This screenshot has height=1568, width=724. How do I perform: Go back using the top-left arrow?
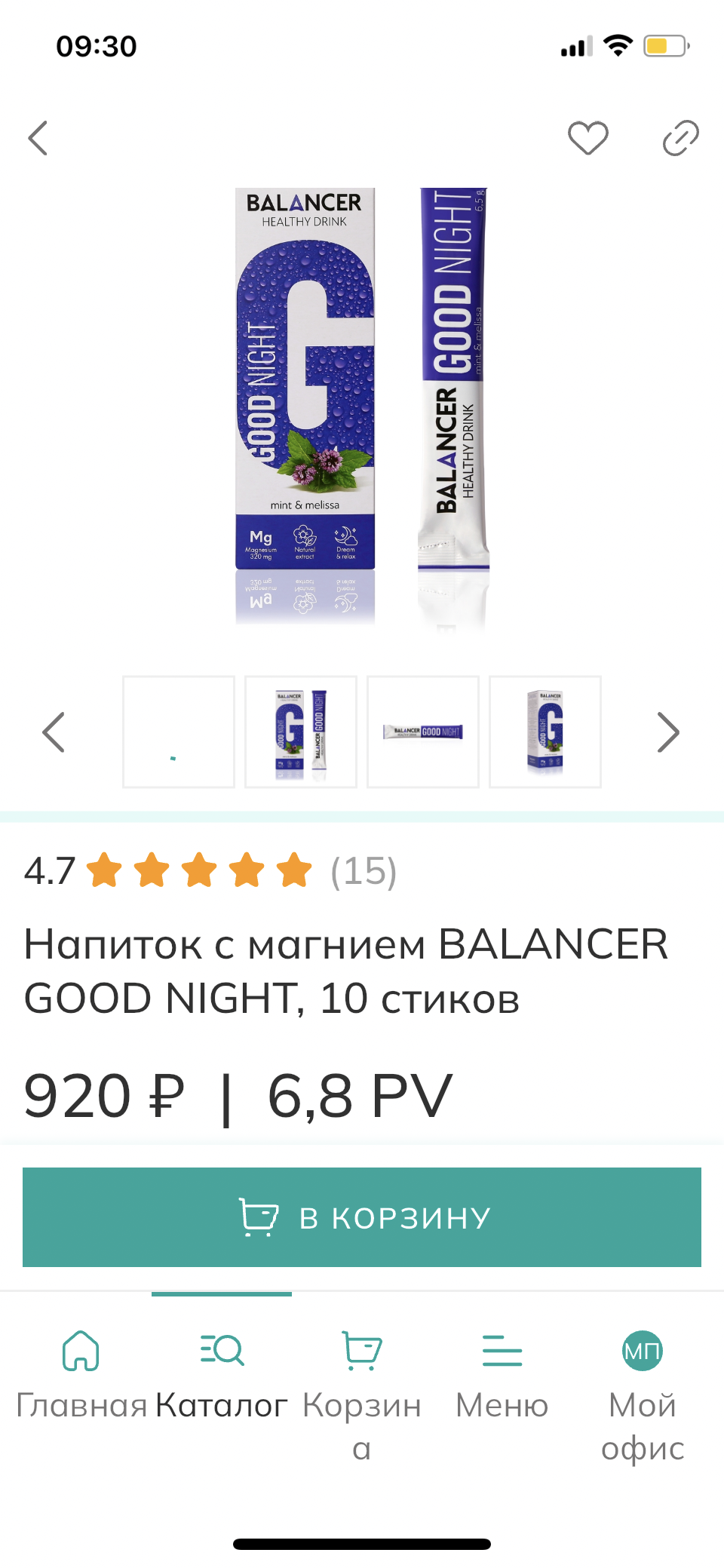[38, 138]
